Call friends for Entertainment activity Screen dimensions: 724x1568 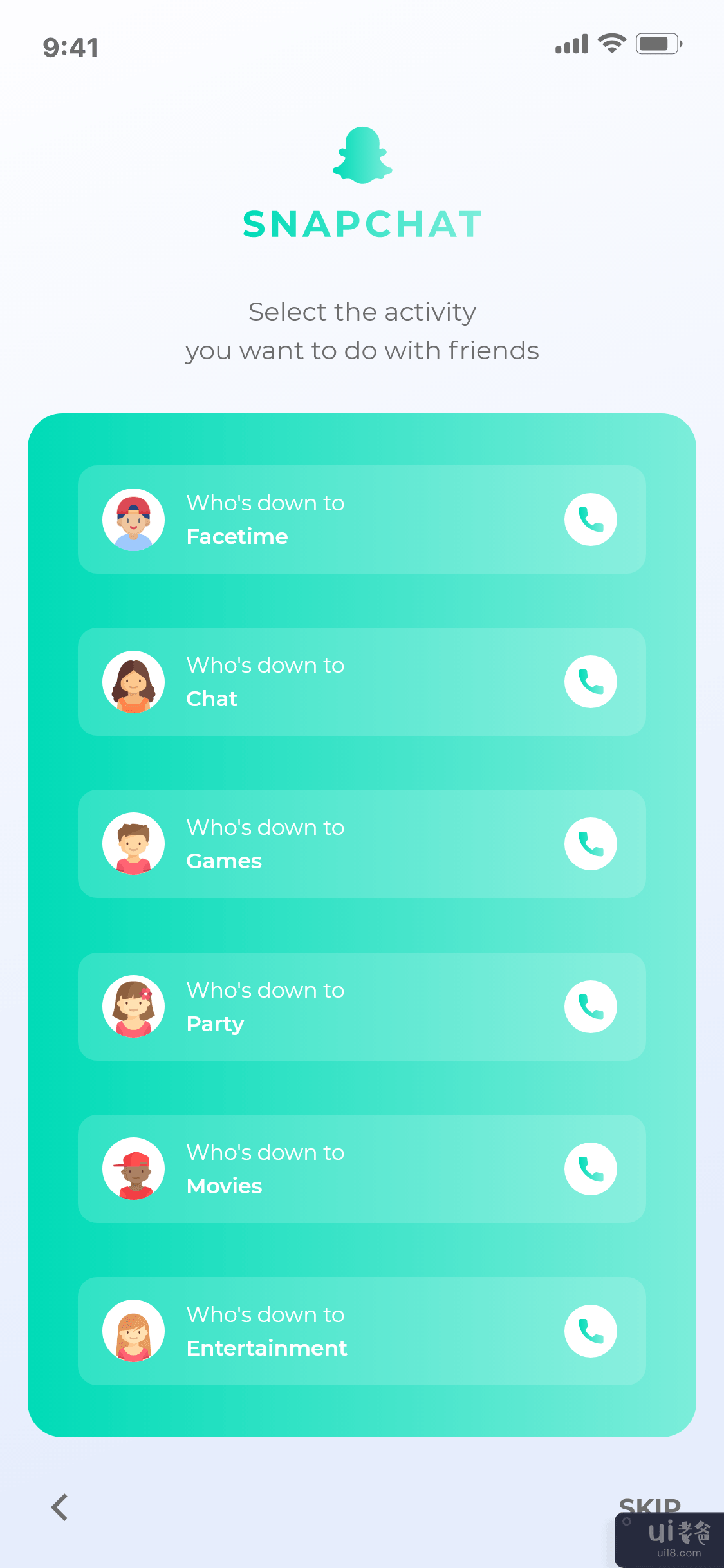click(590, 1331)
